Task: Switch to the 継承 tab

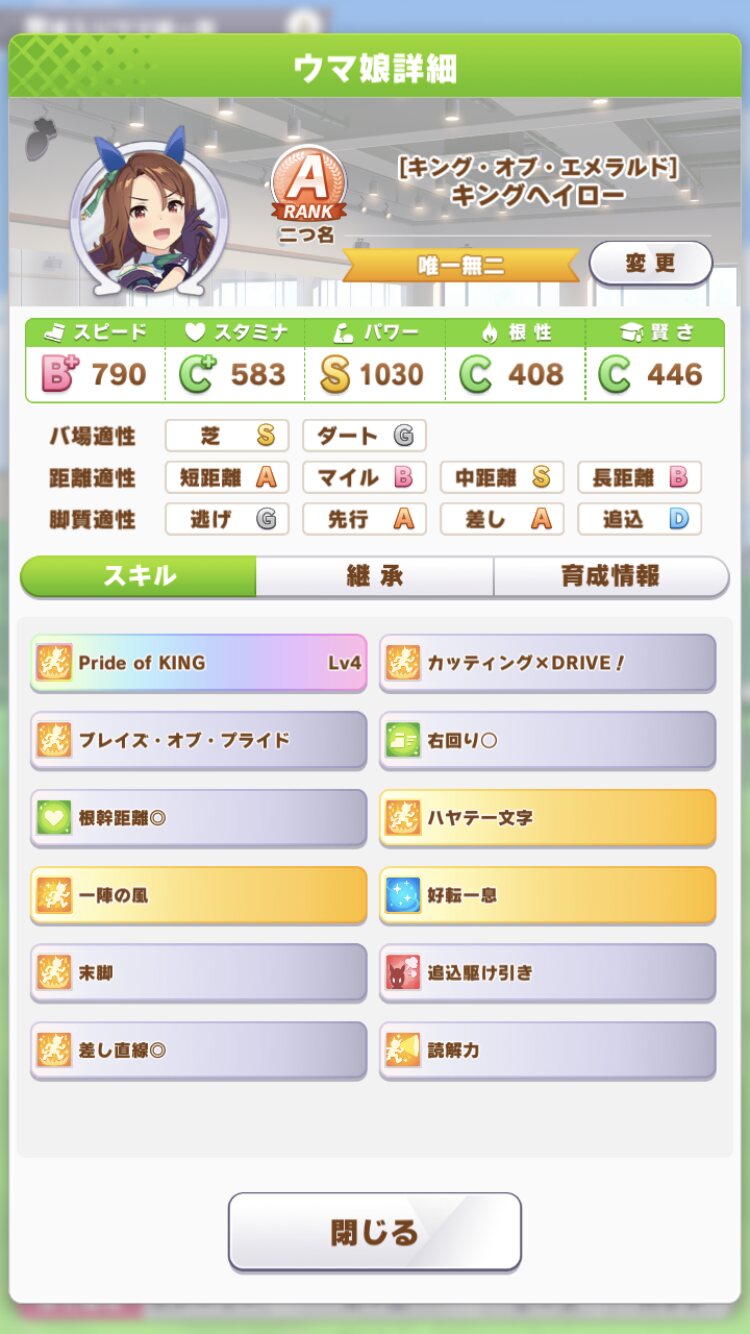Action: coord(374,576)
